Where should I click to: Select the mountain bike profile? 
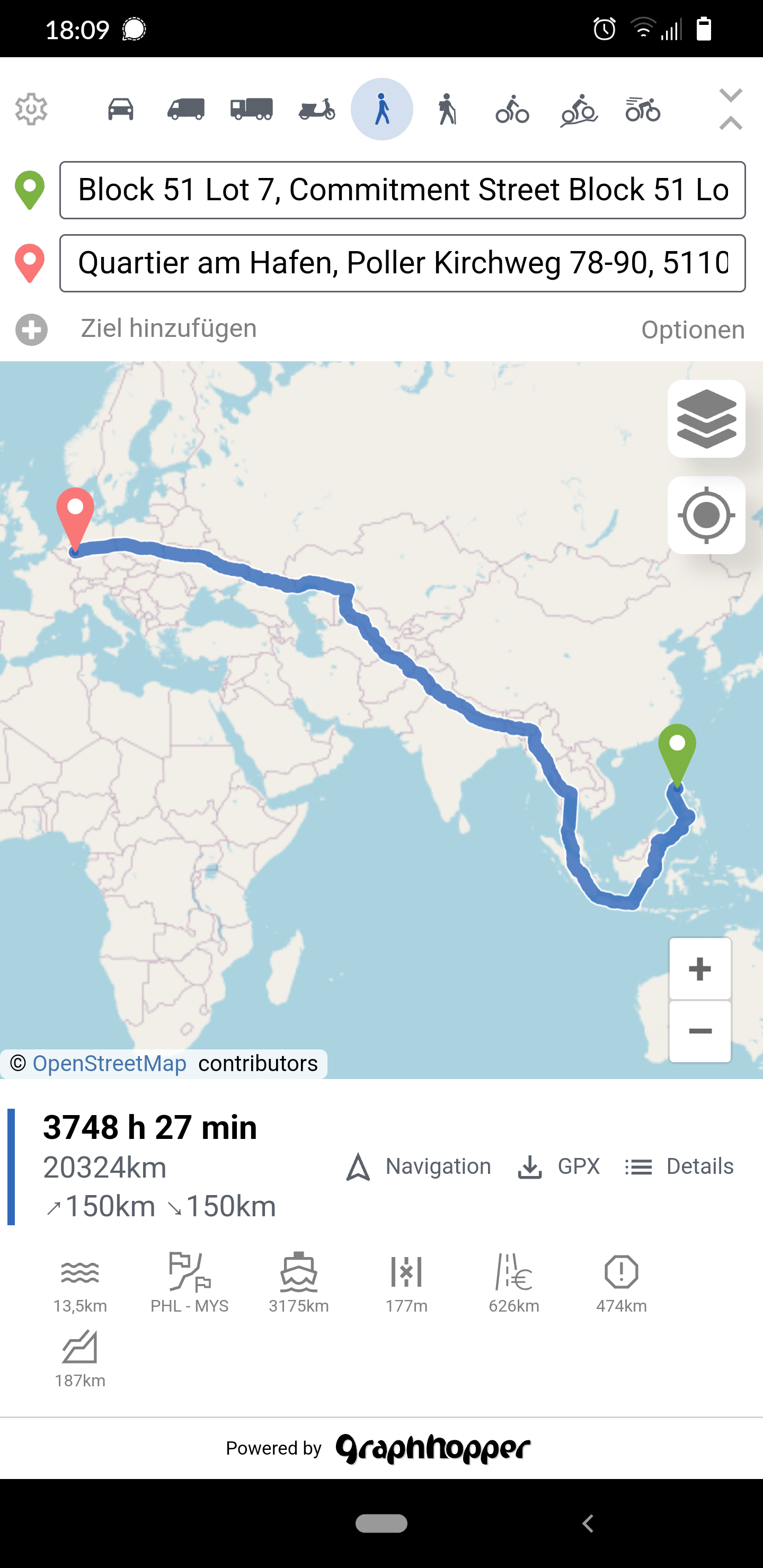click(579, 111)
